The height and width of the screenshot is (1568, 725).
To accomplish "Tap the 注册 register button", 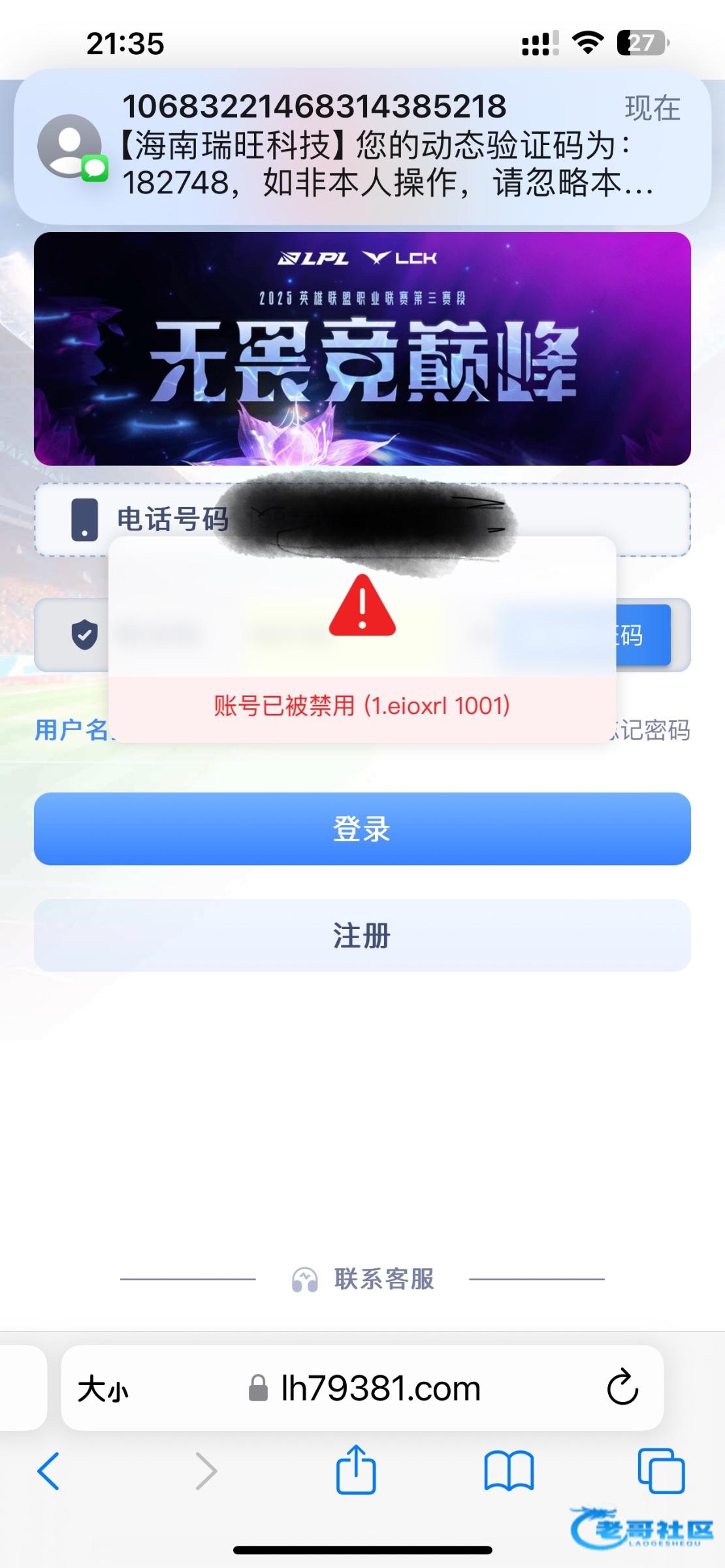I will 362,935.
